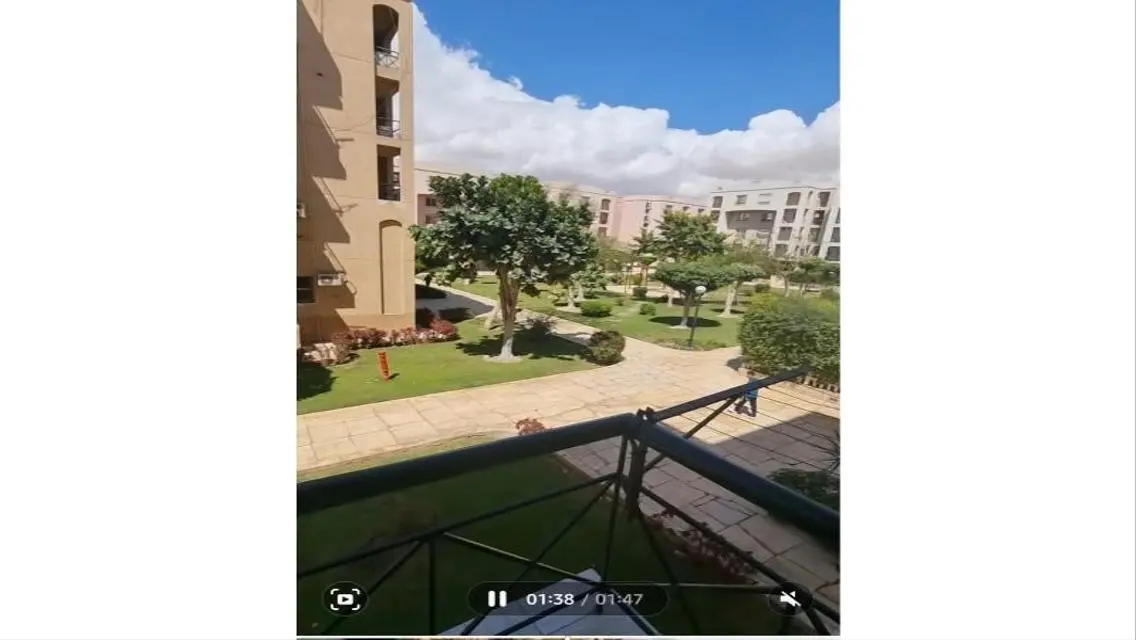This screenshot has width=1136, height=640.
Task: Pause the playing video
Action: pos(497,599)
